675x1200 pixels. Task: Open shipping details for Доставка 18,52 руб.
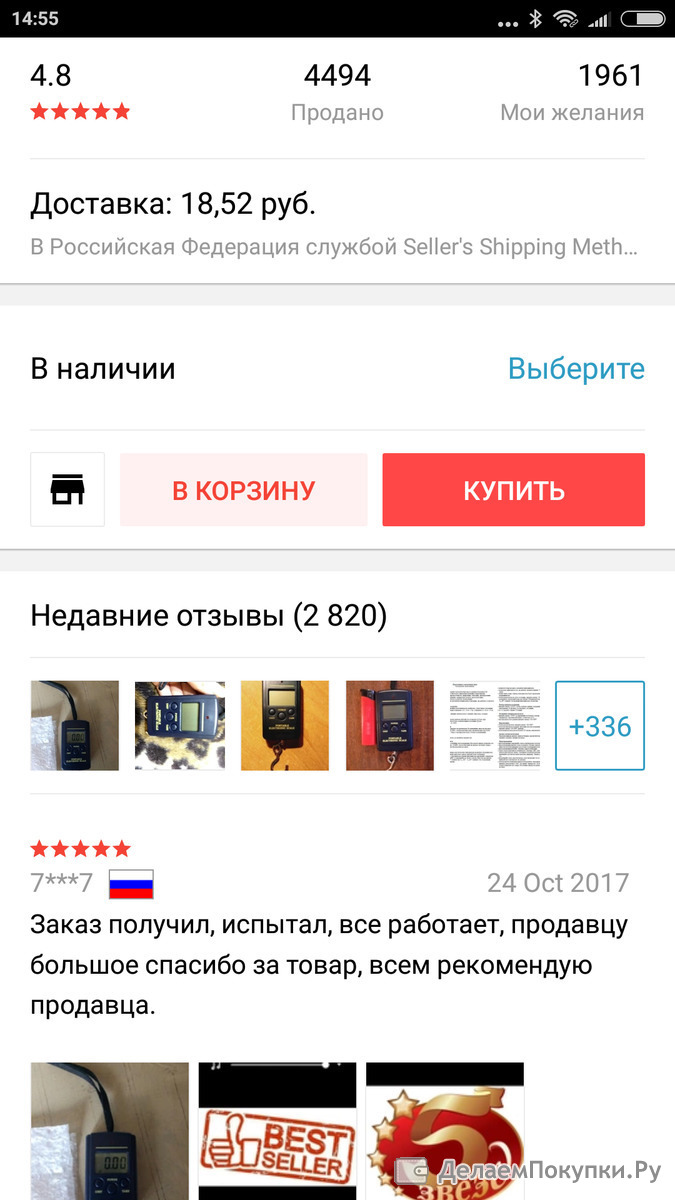point(337,225)
